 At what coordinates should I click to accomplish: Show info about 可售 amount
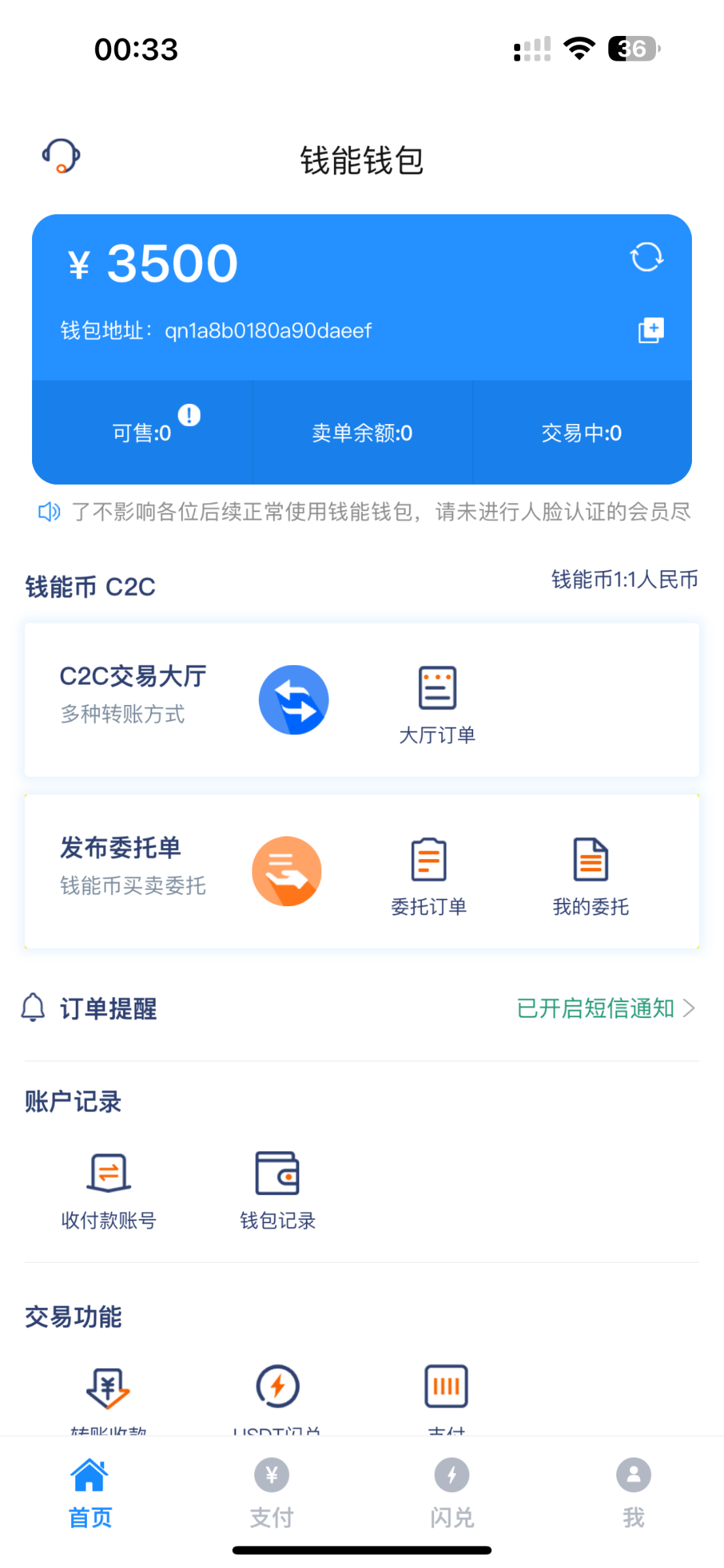tap(189, 415)
